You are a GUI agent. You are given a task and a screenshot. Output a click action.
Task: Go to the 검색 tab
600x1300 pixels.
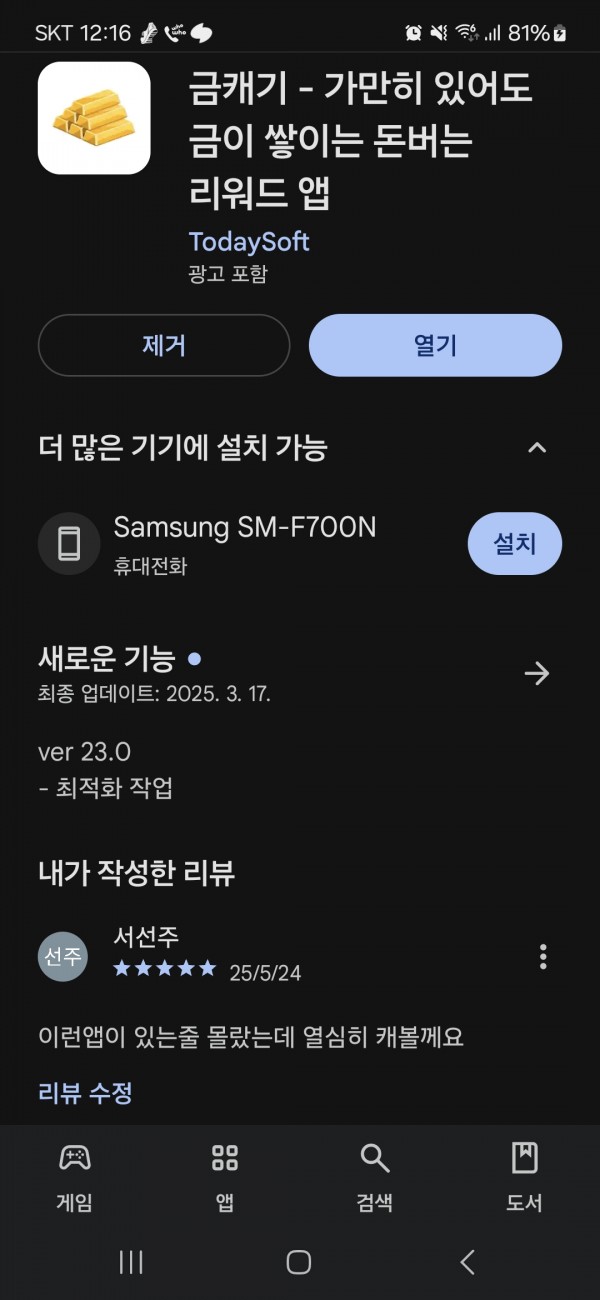click(x=375, y=1177)
